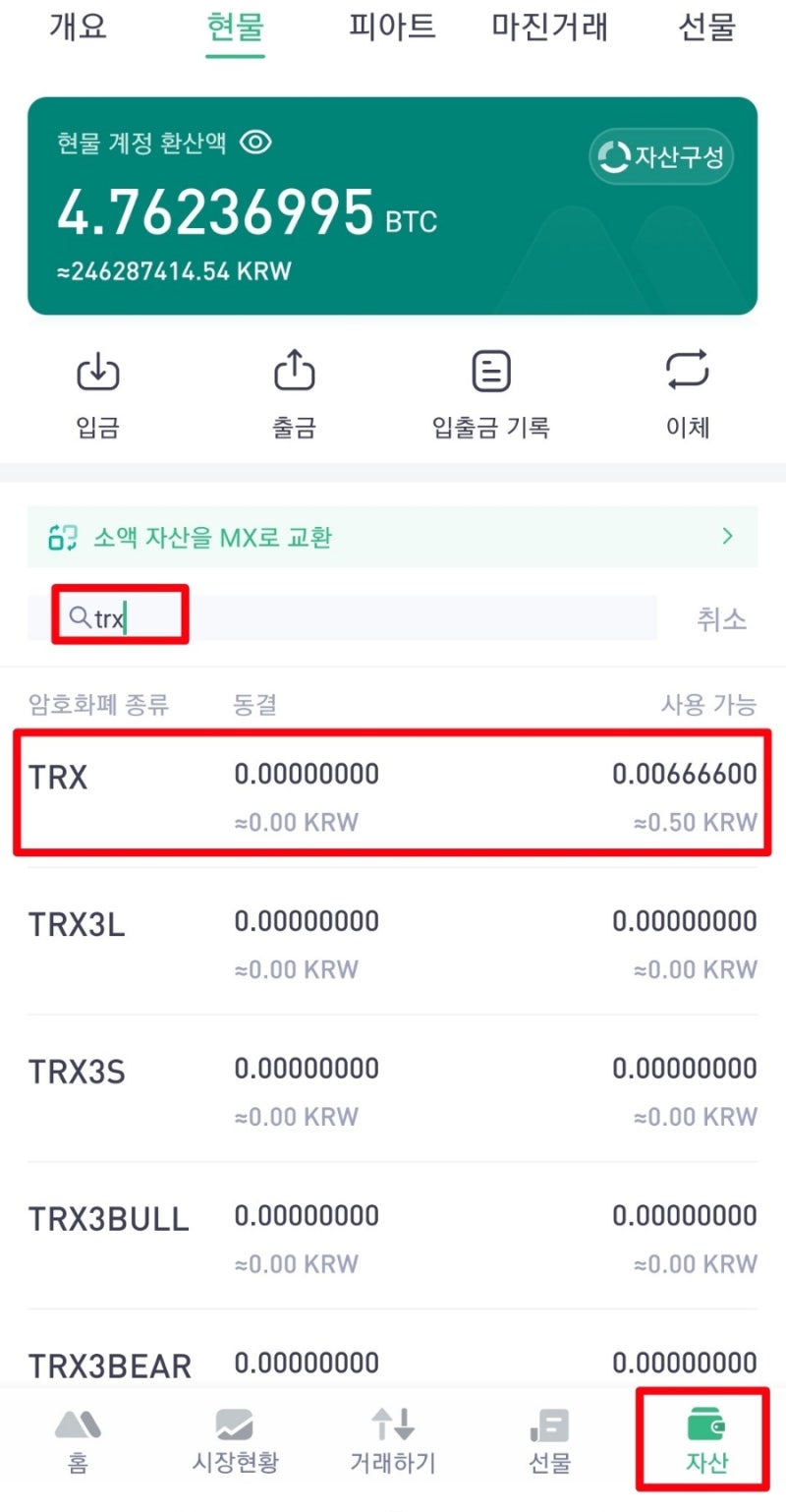
Task: Open the TRX asset row
Action: [x=392, y=794]
